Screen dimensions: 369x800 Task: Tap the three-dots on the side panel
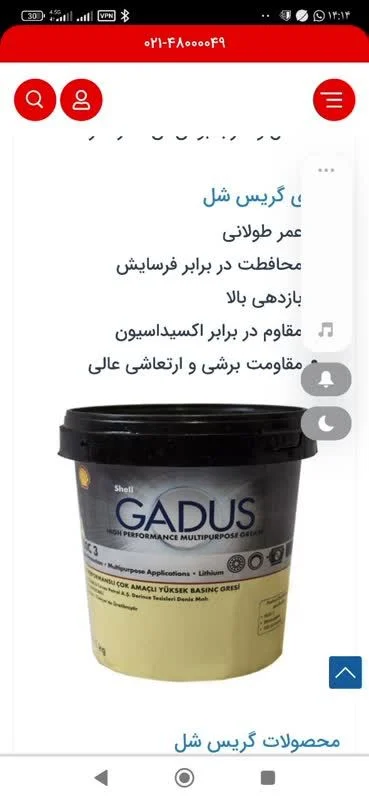pos(326,170)
